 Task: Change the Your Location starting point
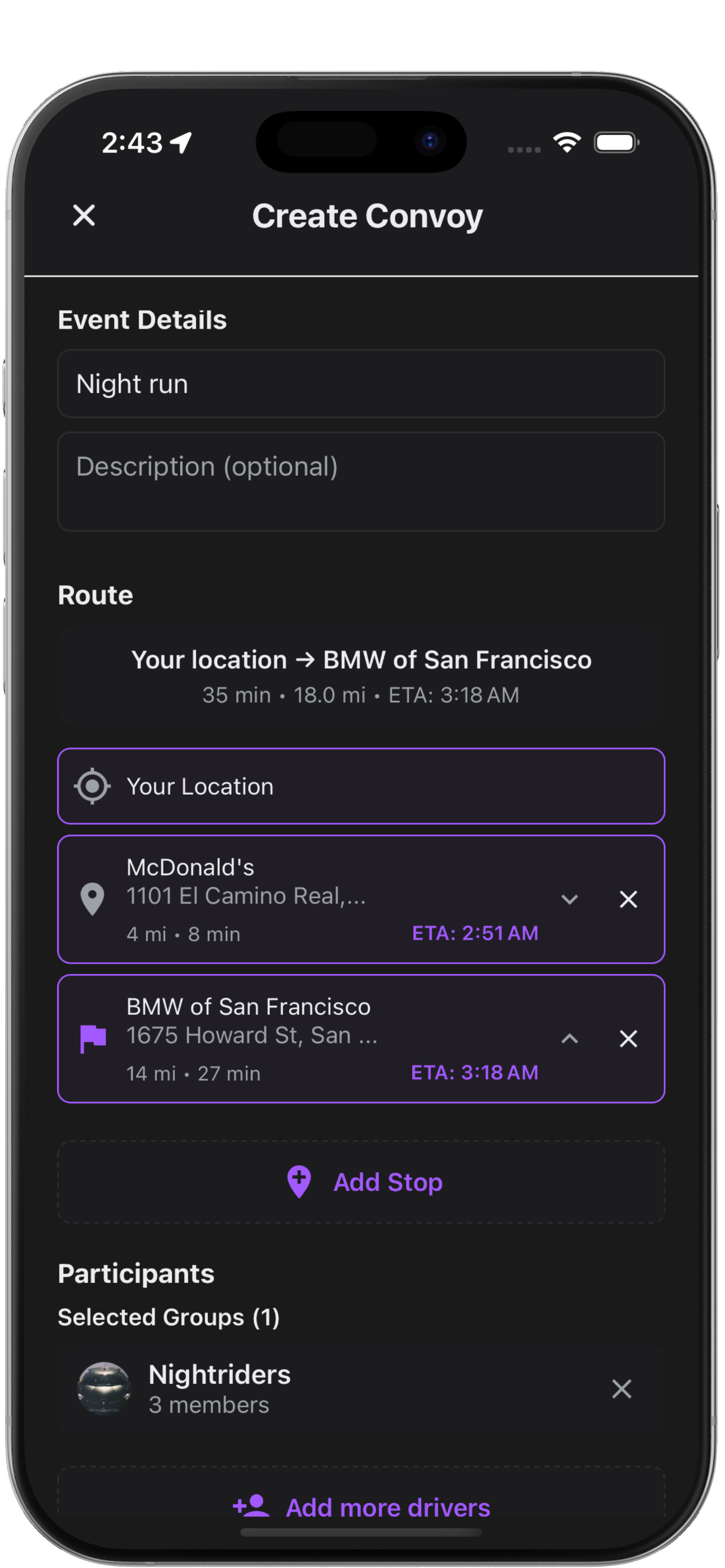point(360,786)
